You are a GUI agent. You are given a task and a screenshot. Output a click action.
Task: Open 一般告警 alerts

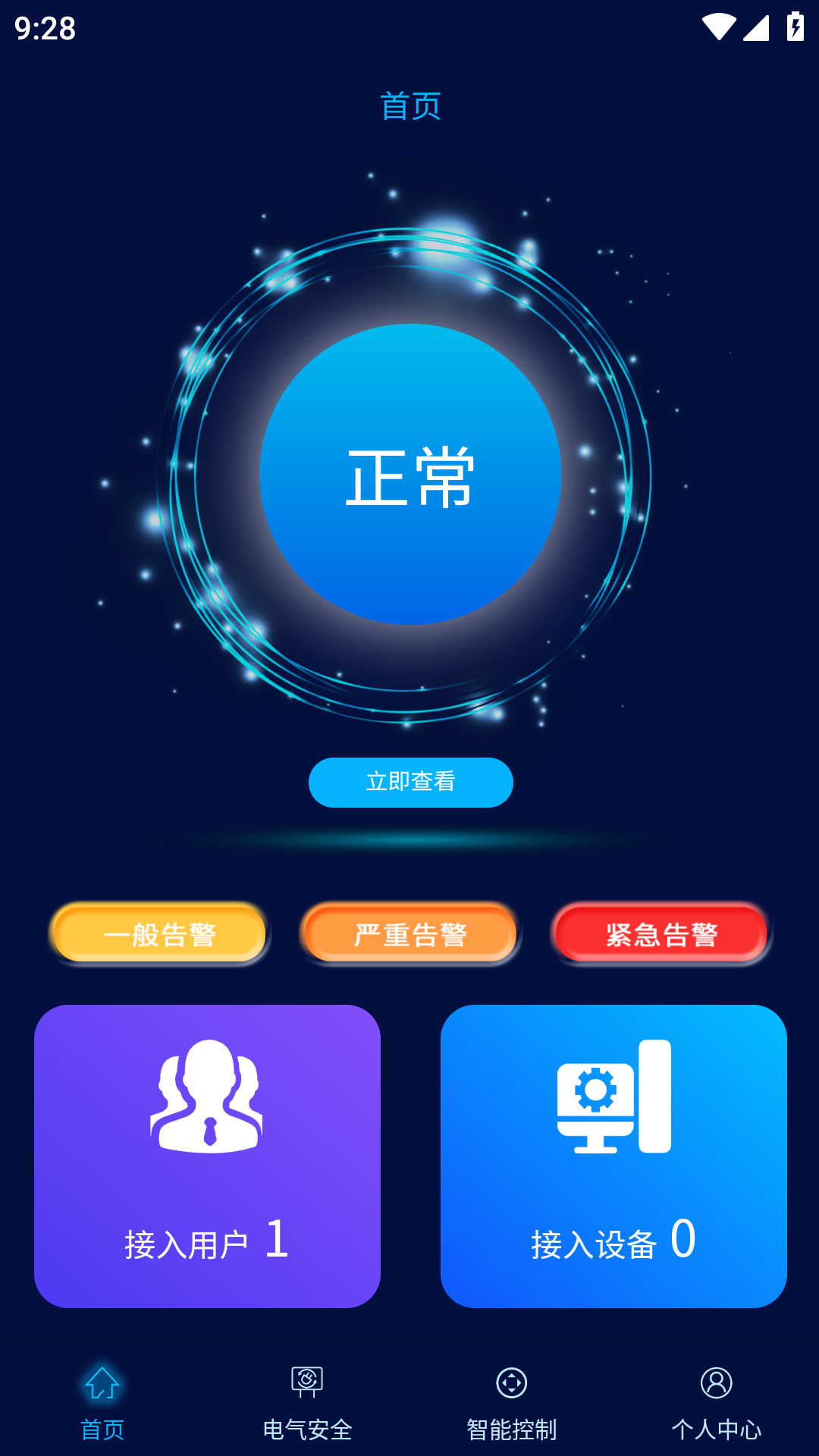(159, 934)
